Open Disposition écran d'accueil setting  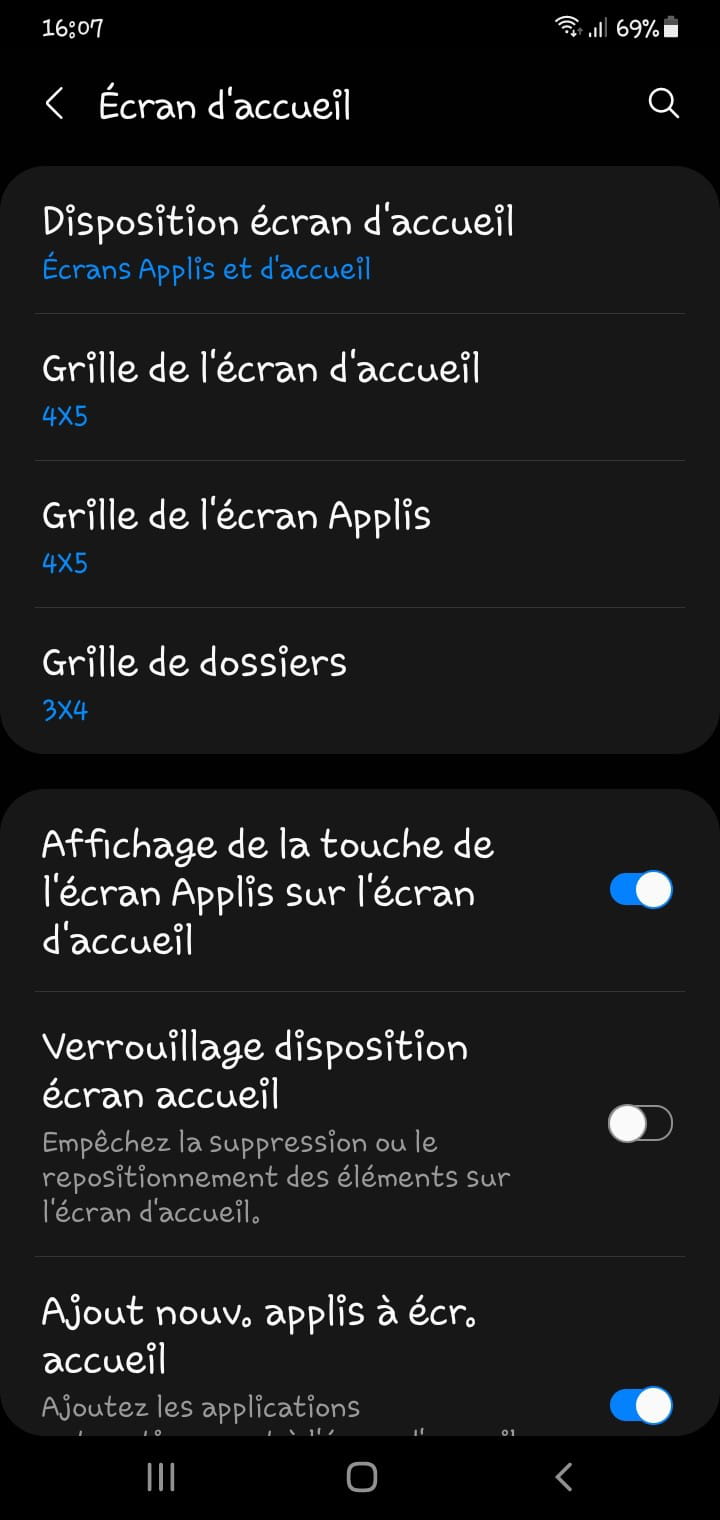point(360,241)
